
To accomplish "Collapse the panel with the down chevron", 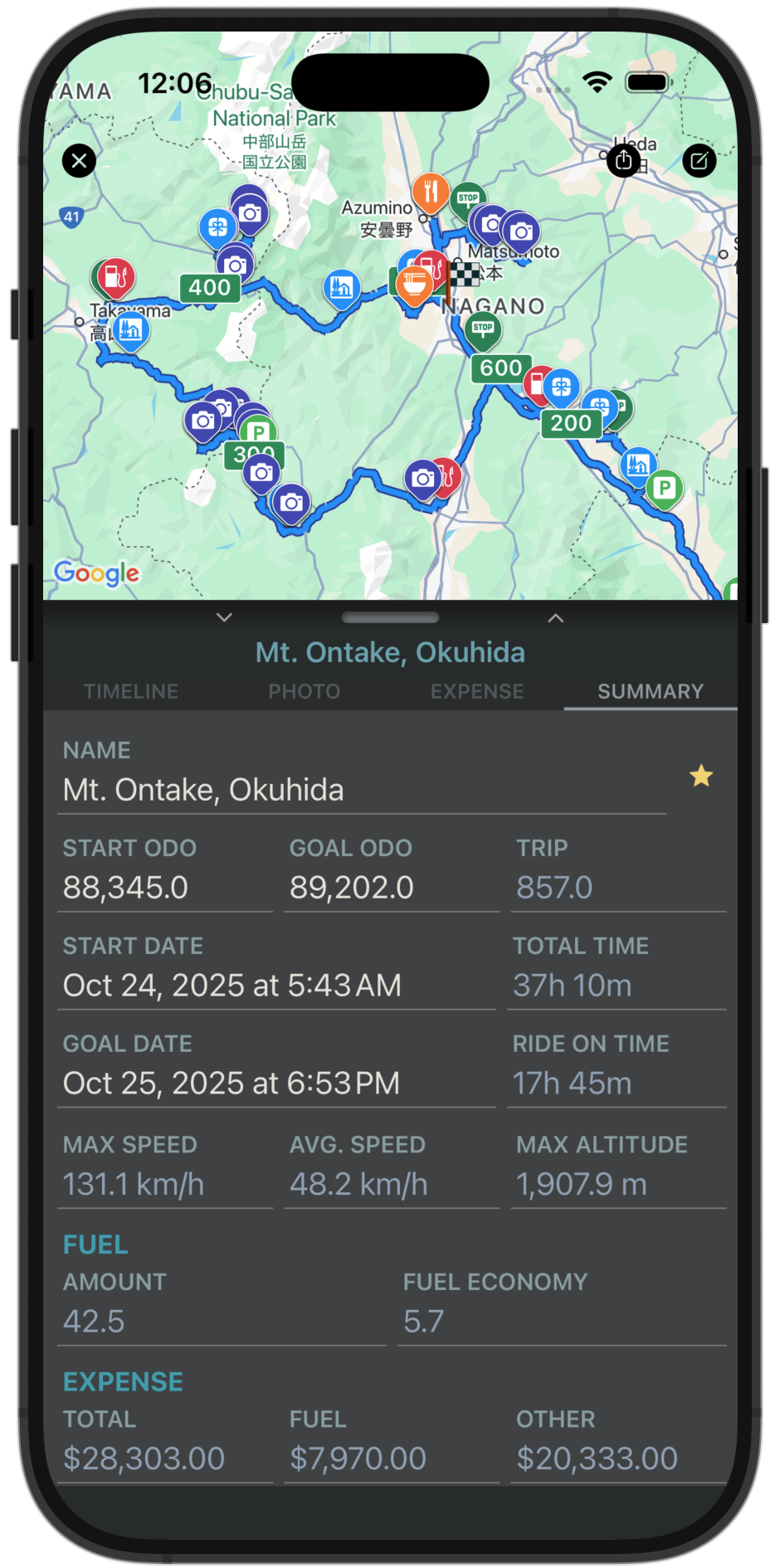I will [x=224, y=617].
